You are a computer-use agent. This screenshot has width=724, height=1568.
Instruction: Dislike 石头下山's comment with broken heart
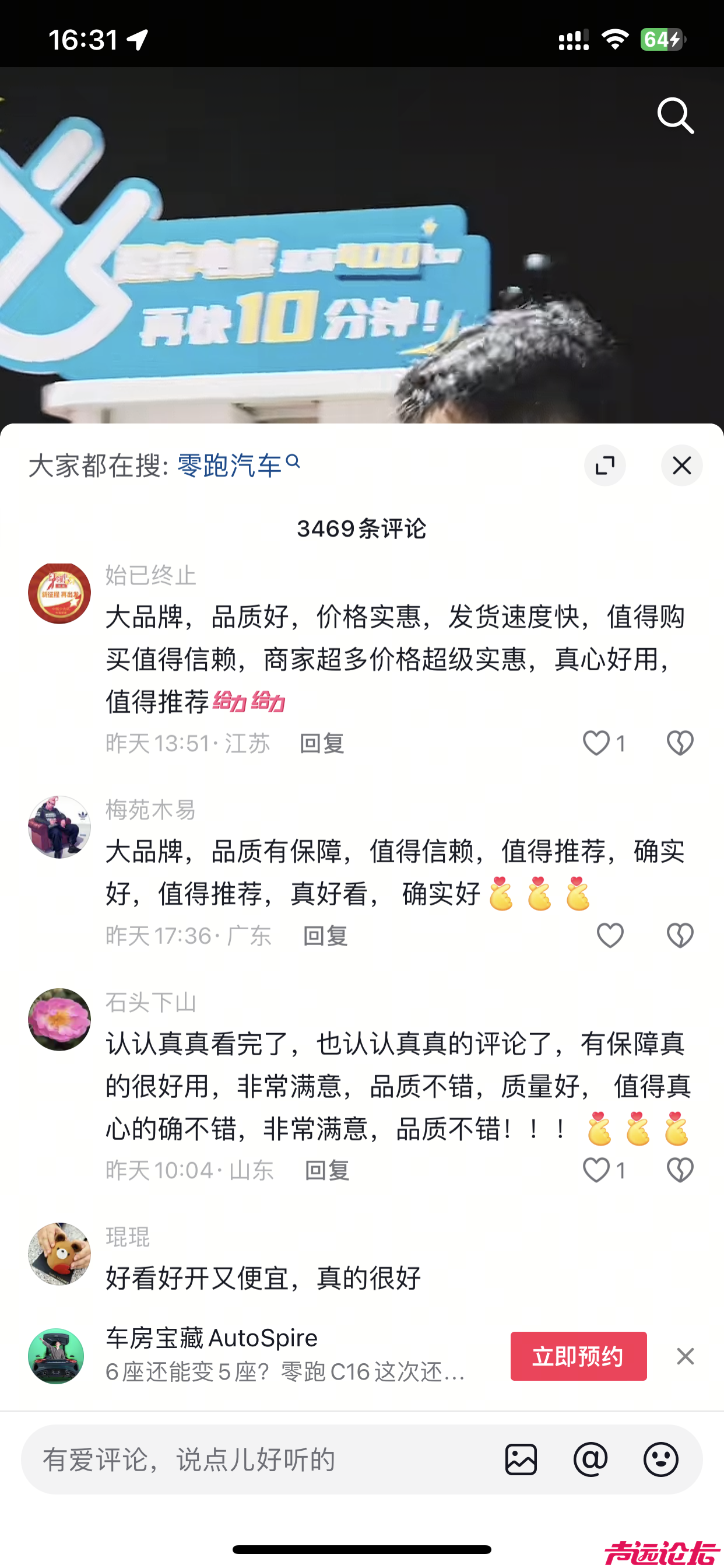(680, 1170)
